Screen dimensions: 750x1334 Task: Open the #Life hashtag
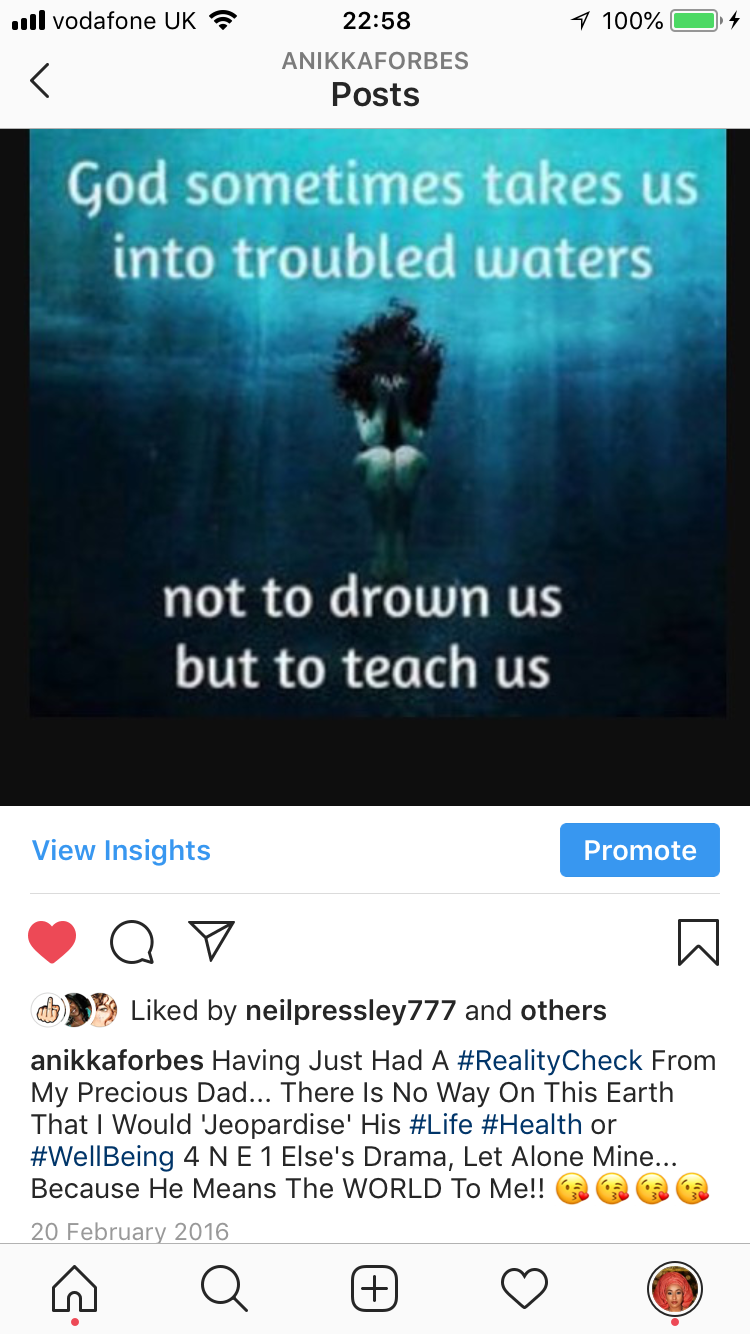pyautogui.click(x=441, y=1124)
